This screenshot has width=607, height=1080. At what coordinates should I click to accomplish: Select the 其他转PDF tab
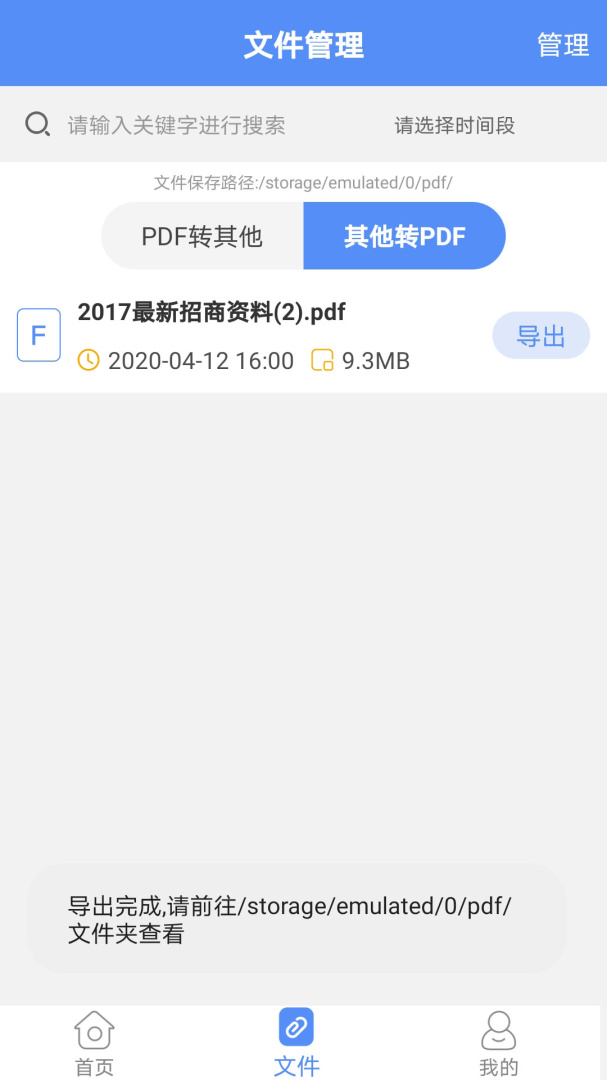[404, 236]
